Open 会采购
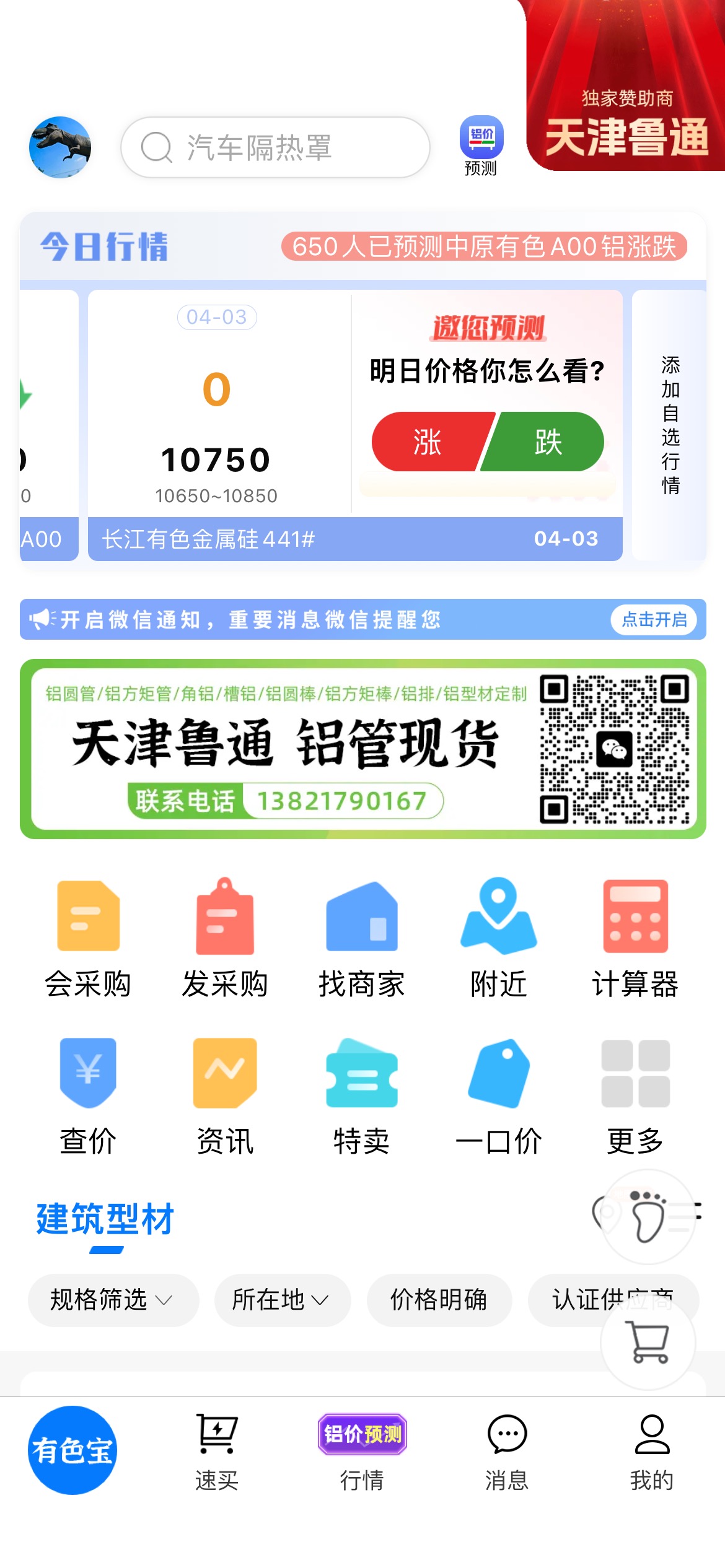 tap(88, 939)
